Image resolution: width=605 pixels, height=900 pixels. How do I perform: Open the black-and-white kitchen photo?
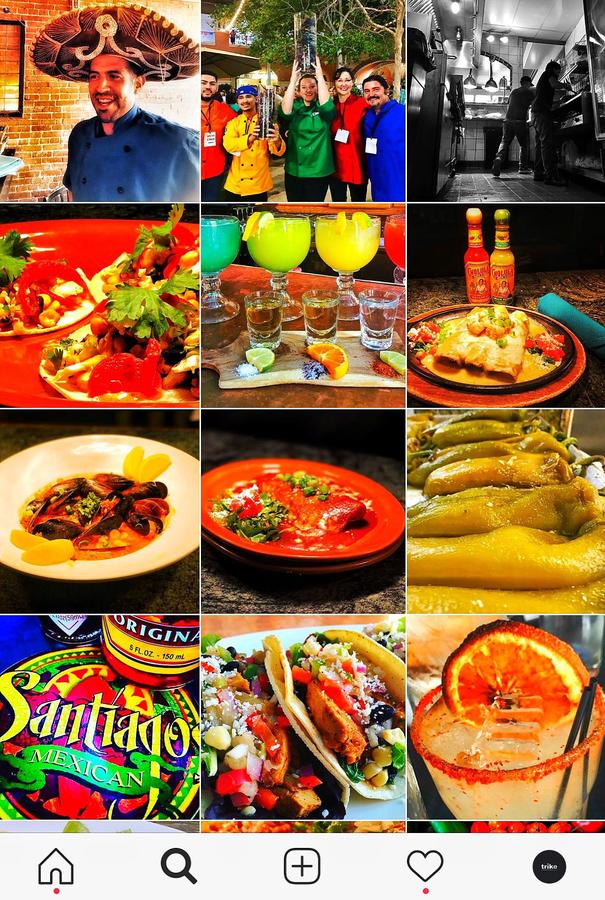[506, 100]
